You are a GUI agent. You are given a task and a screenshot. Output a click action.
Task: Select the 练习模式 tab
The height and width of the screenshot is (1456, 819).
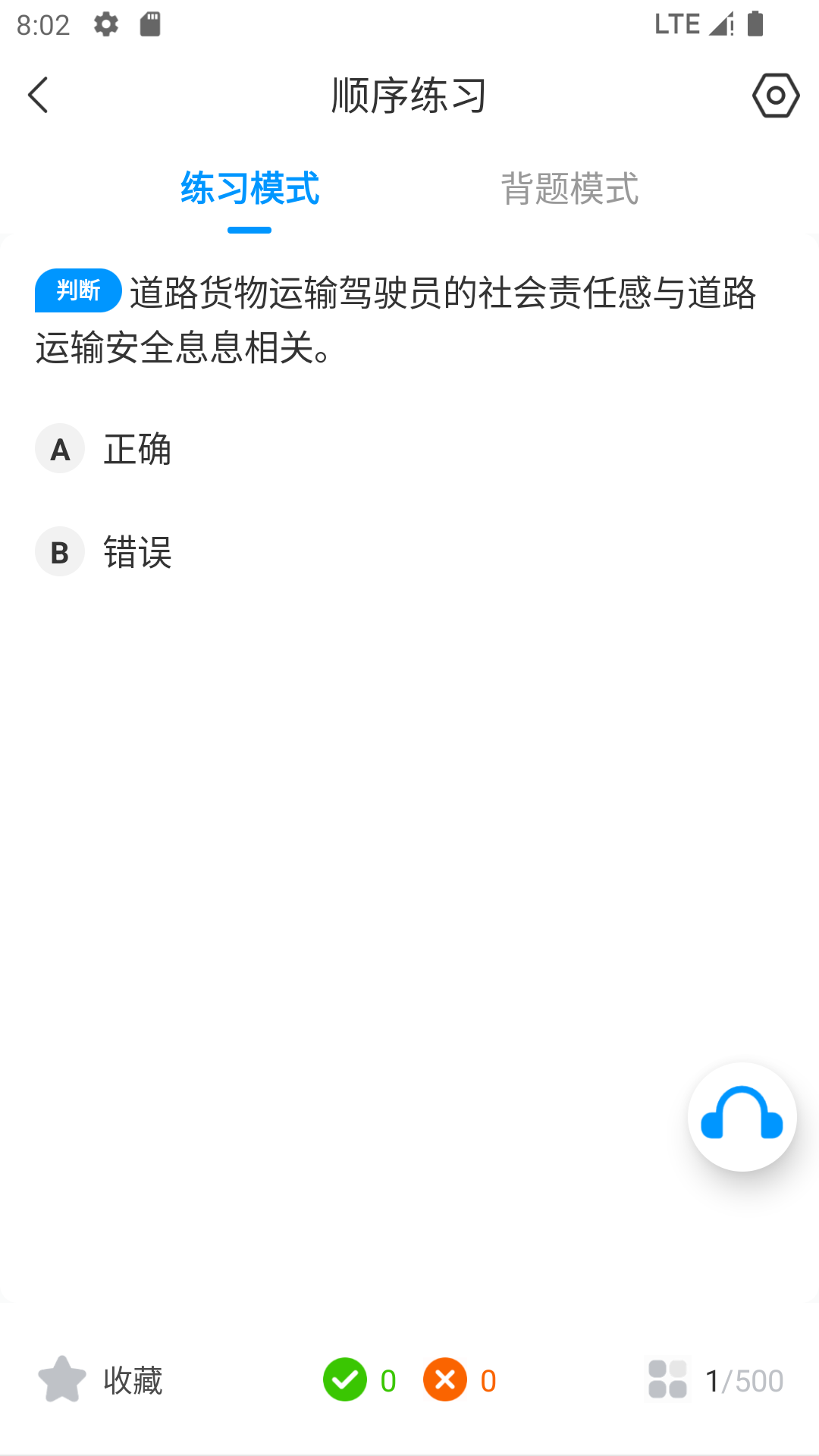[249, 190]
